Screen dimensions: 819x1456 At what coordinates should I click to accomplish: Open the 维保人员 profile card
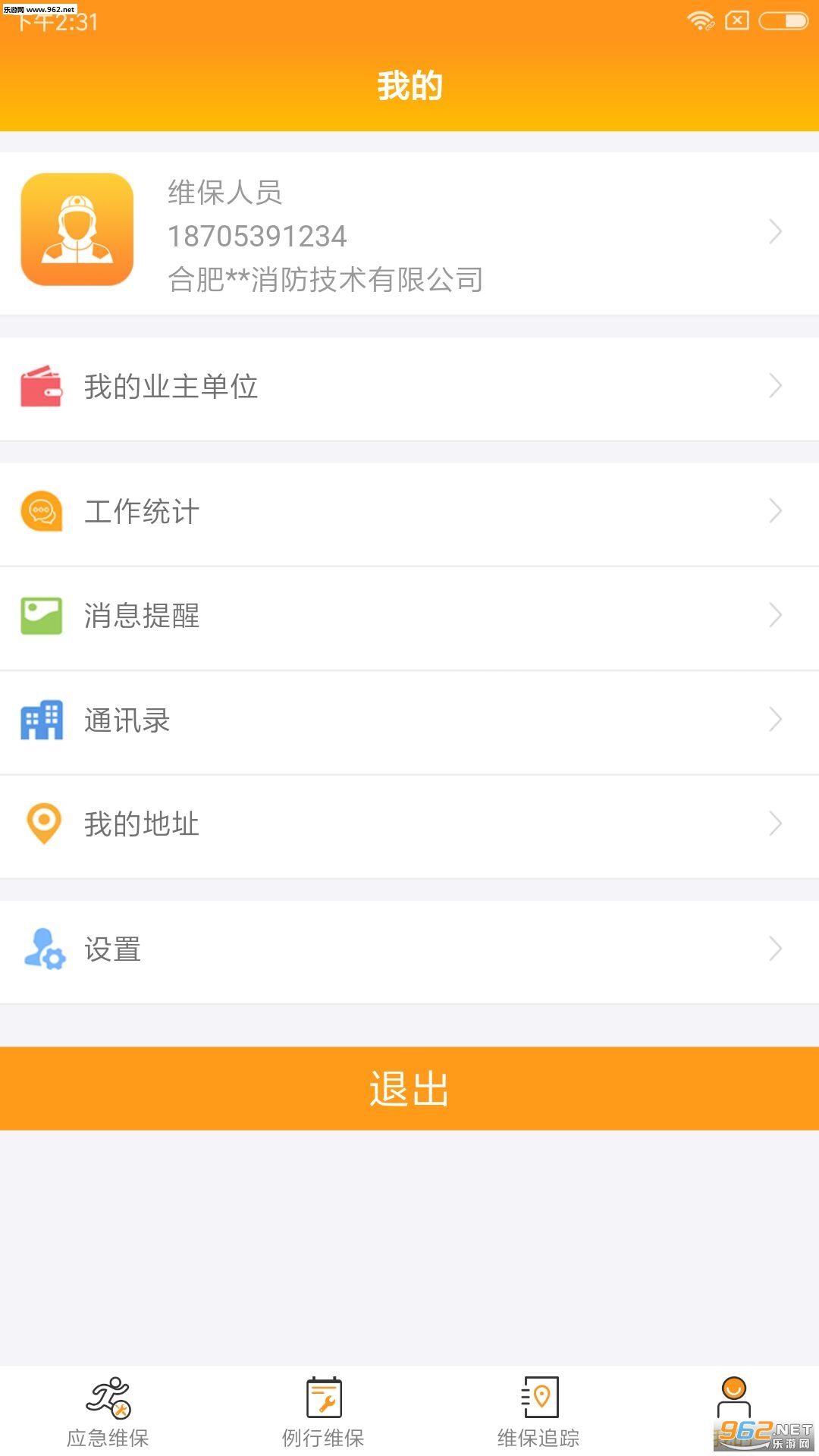(x=409, y=234)
